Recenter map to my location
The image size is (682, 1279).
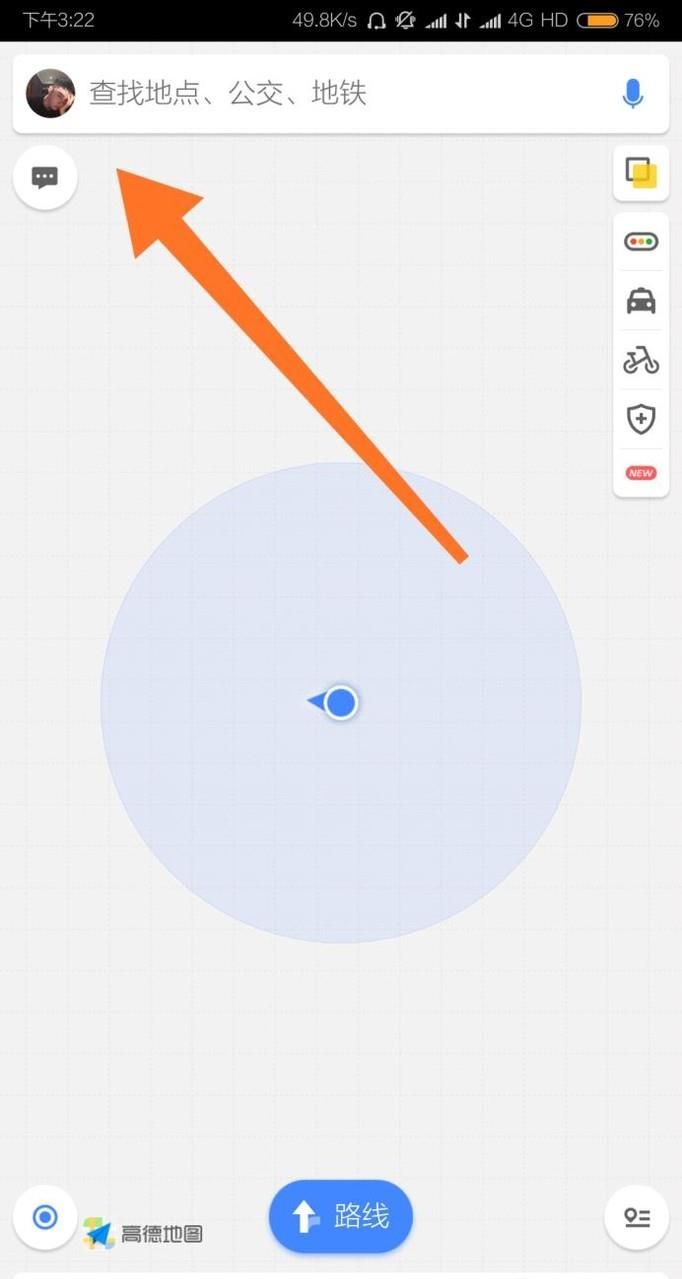point(45,1217)
